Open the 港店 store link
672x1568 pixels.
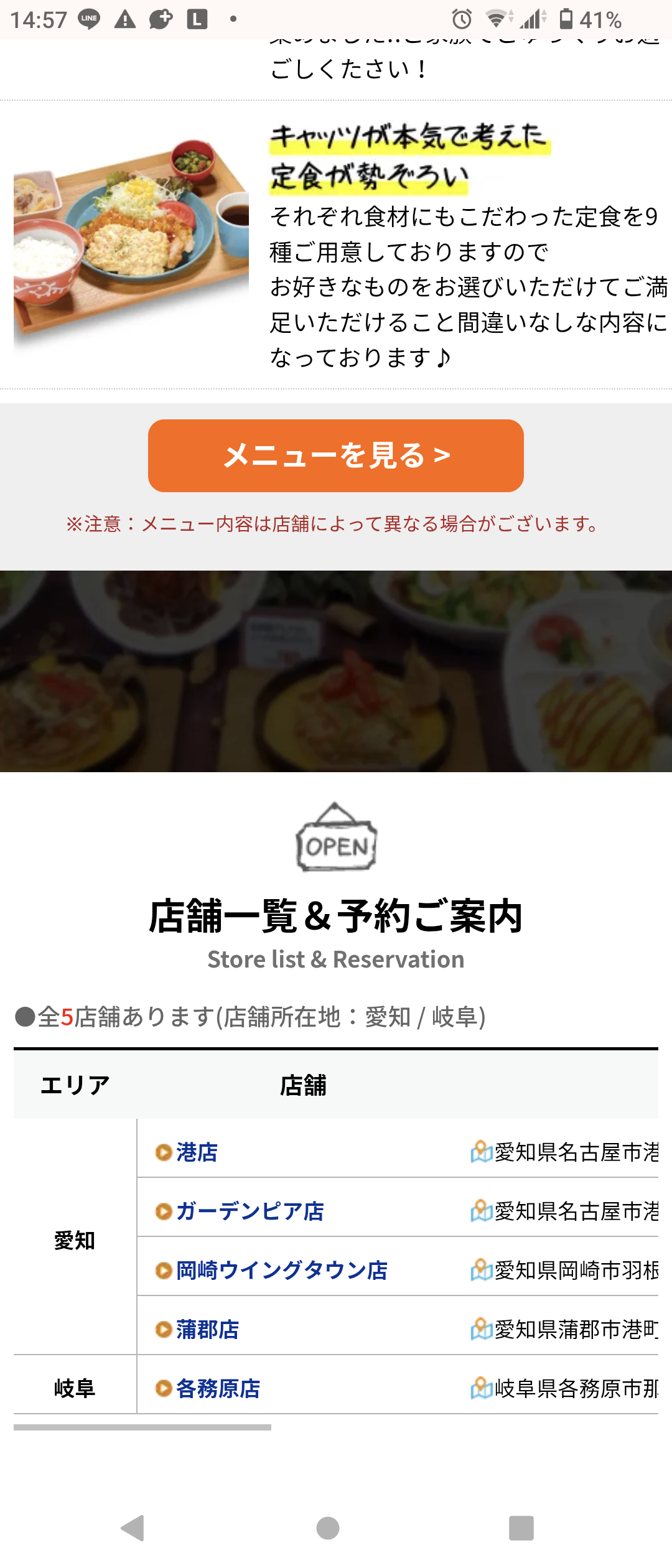coord(197,1152)
